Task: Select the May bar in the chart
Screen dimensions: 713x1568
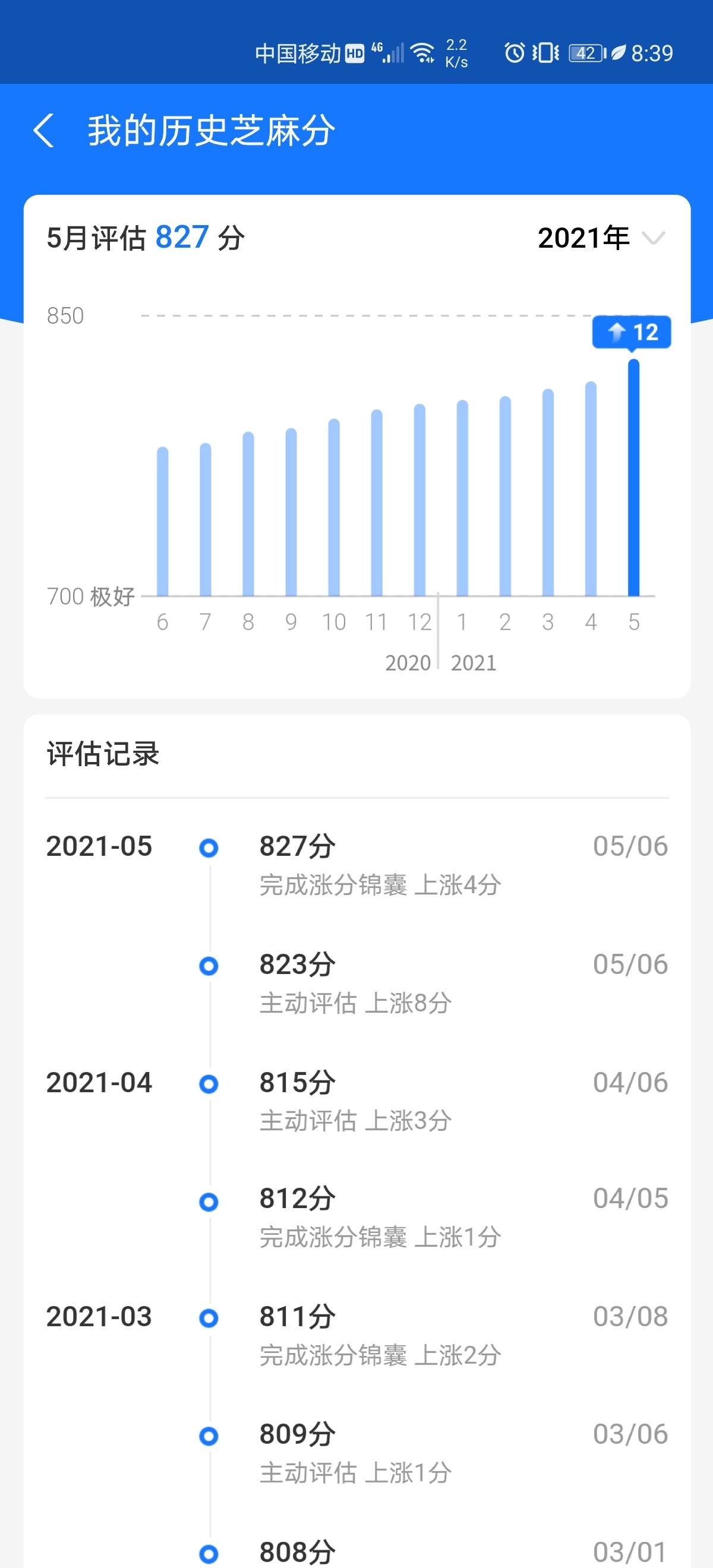Action: point(633,478)
